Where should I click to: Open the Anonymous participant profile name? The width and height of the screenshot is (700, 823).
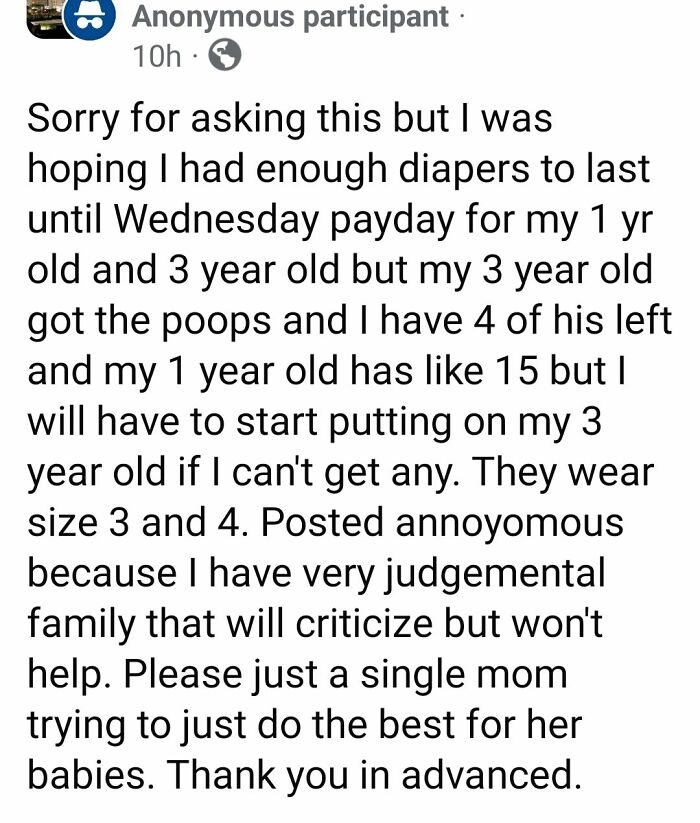click(290, 17)
